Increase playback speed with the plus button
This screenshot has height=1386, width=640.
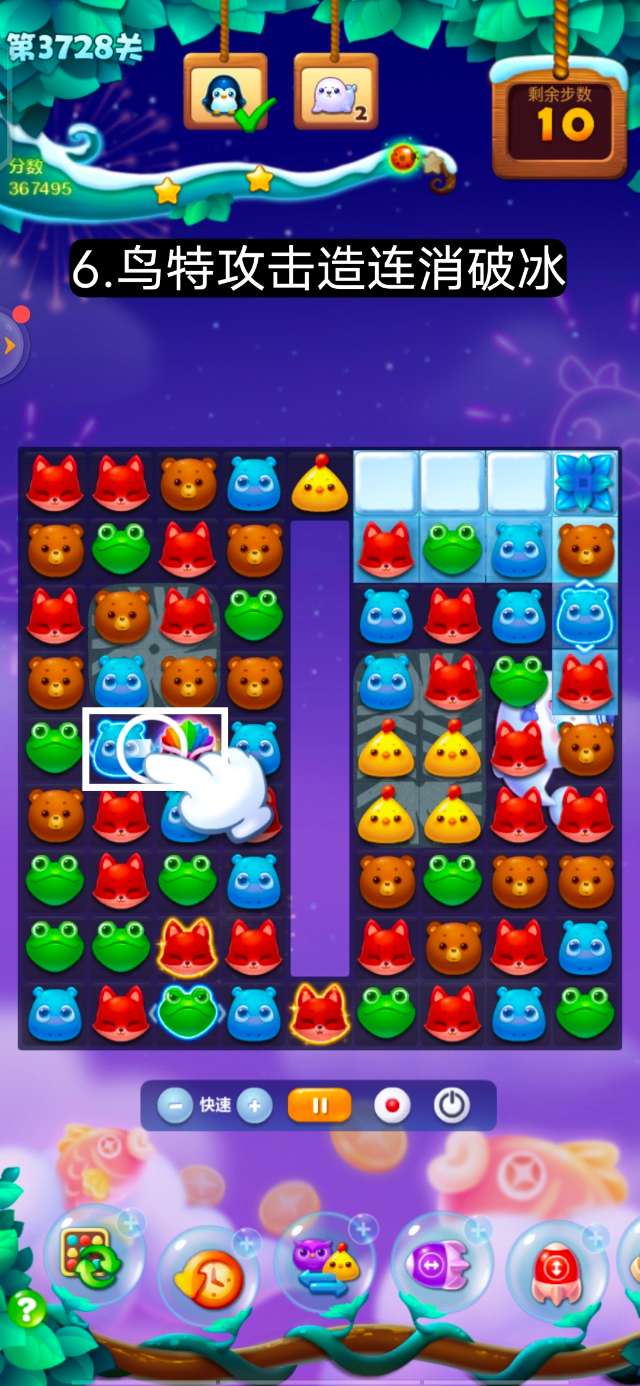[254, 1106]
